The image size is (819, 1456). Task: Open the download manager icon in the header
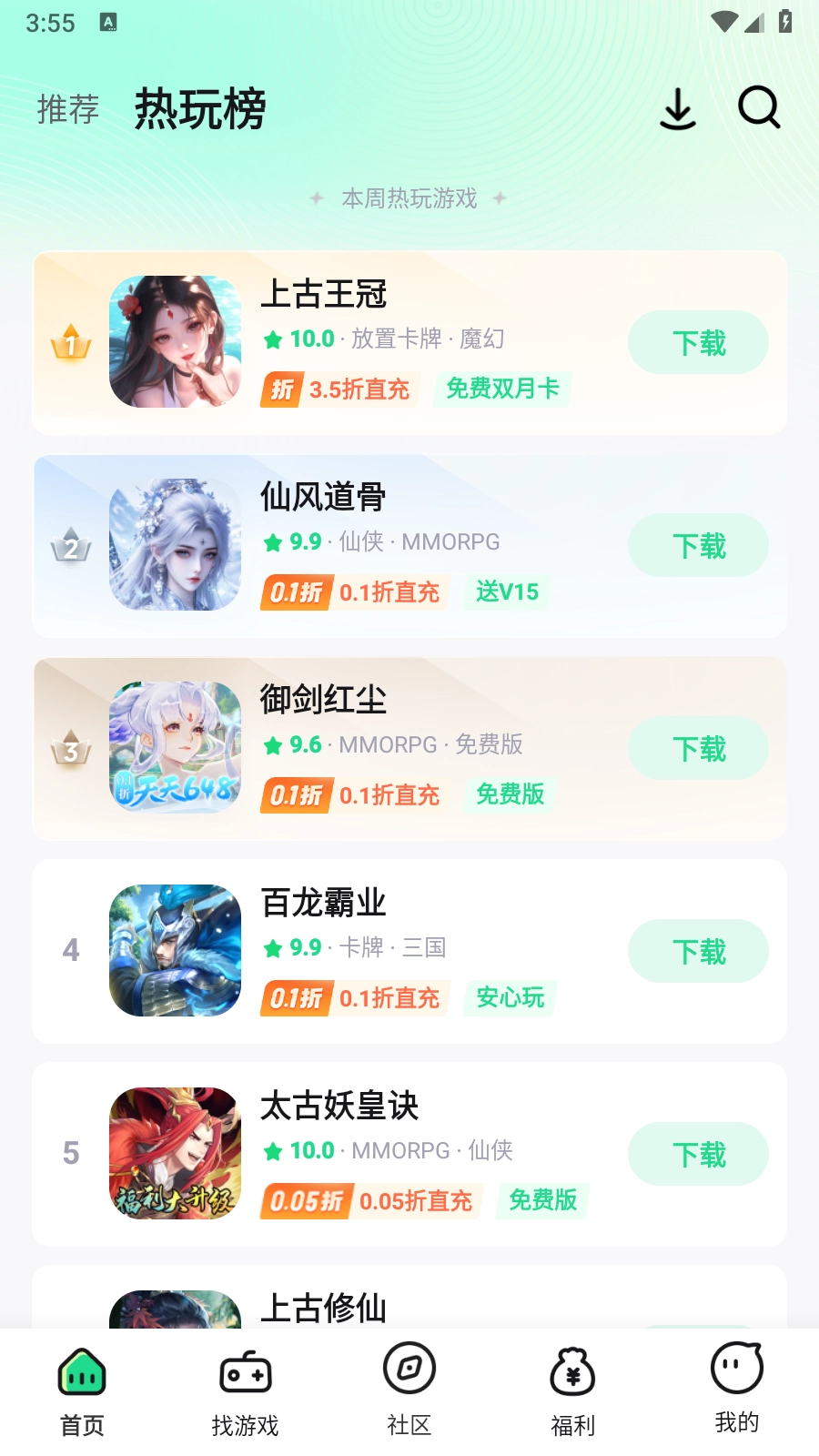677,108
